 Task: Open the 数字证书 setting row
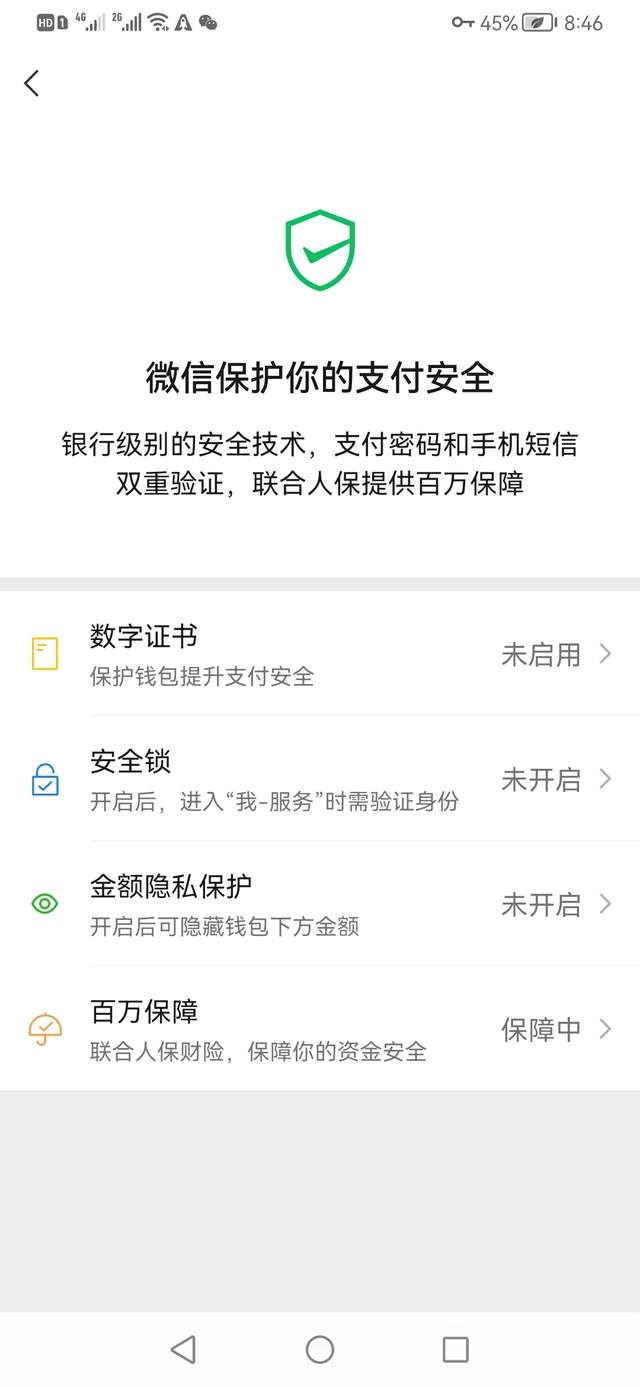click(320, 654)
